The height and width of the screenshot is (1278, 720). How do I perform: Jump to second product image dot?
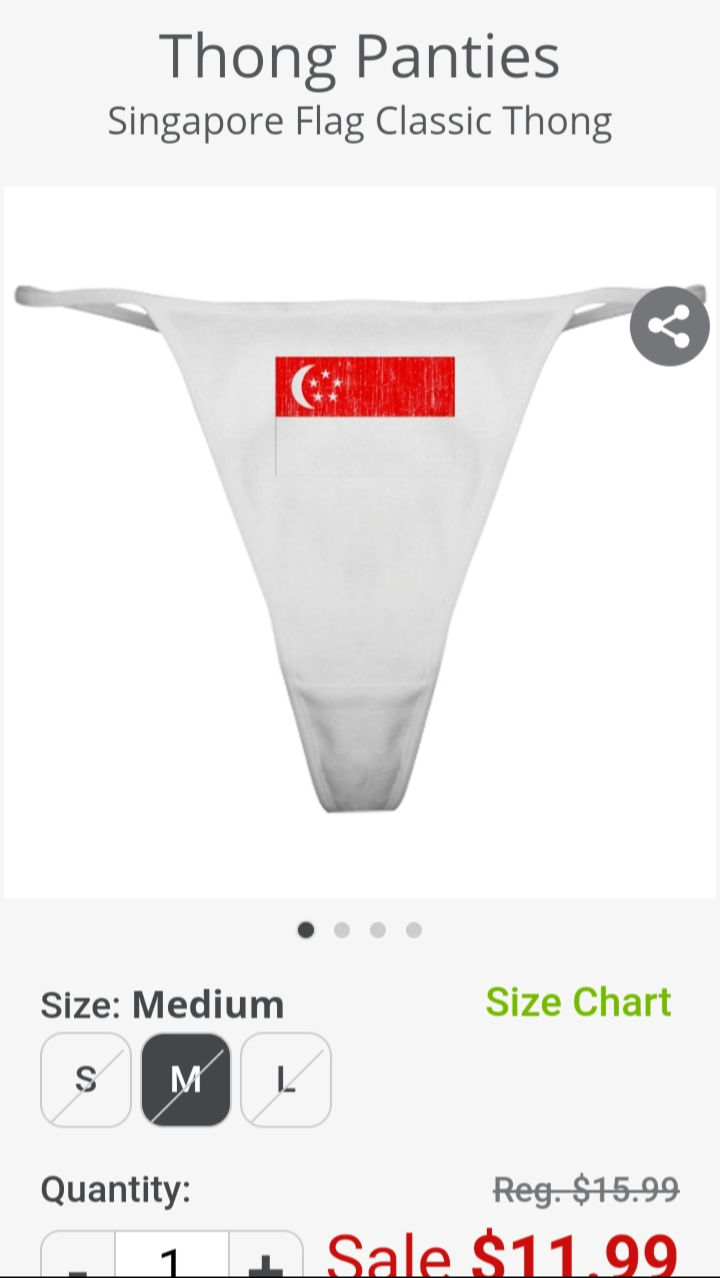(342, 930)
